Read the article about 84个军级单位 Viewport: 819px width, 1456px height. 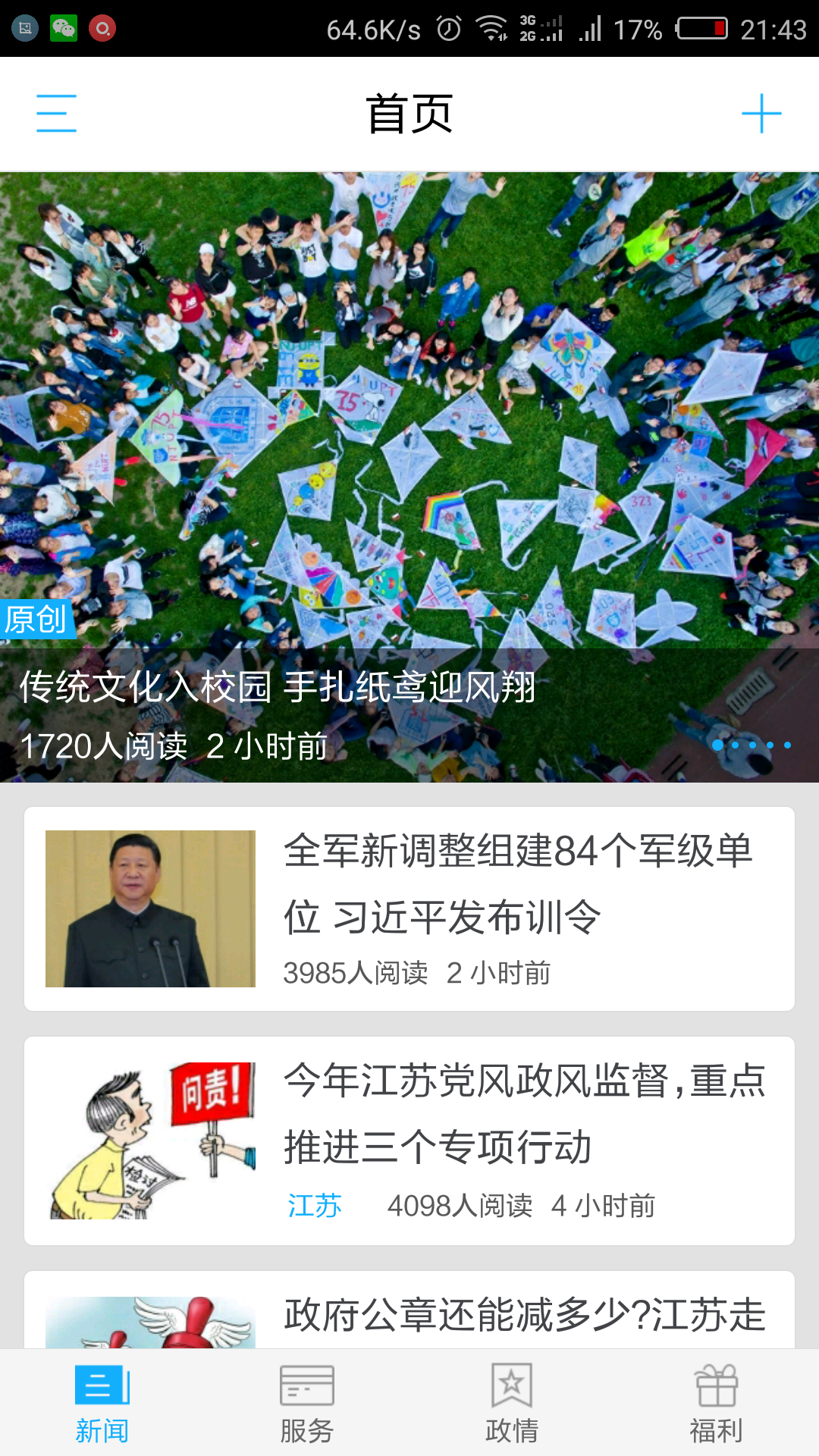[517, 883]
